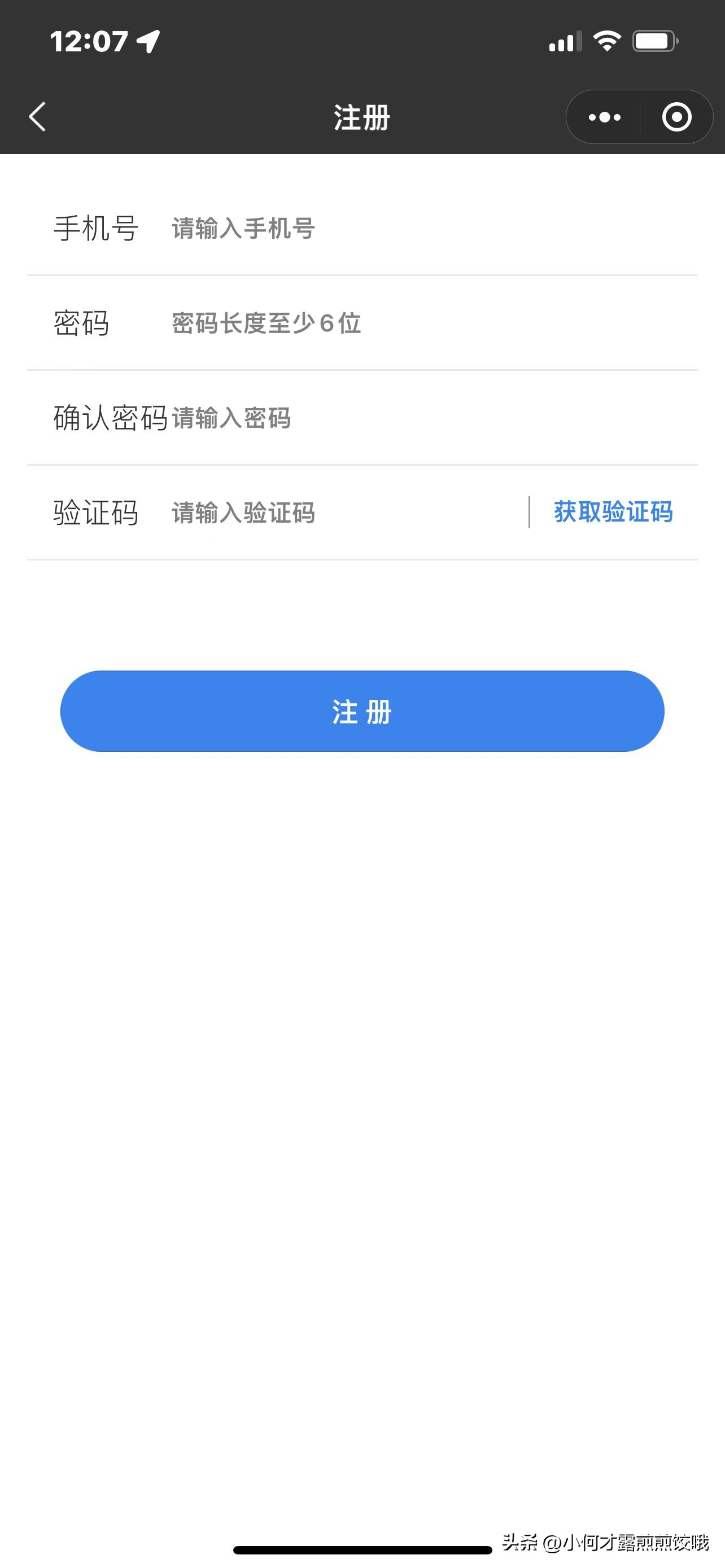Tap the back chevron to go back
Screen dimensions: 725x1568
38,117
